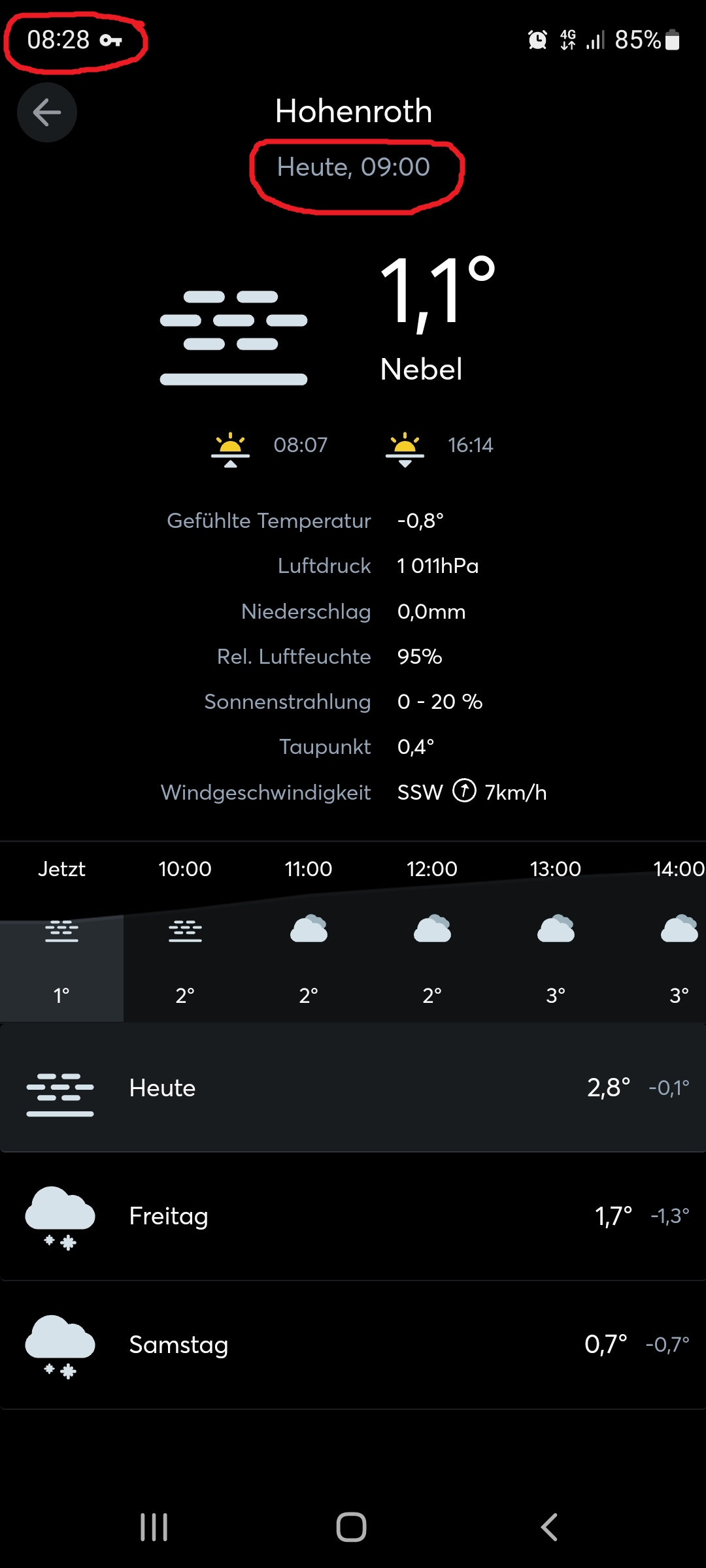Go back using the arrow button
This screenshot has width=706, height=1568.
47,112
